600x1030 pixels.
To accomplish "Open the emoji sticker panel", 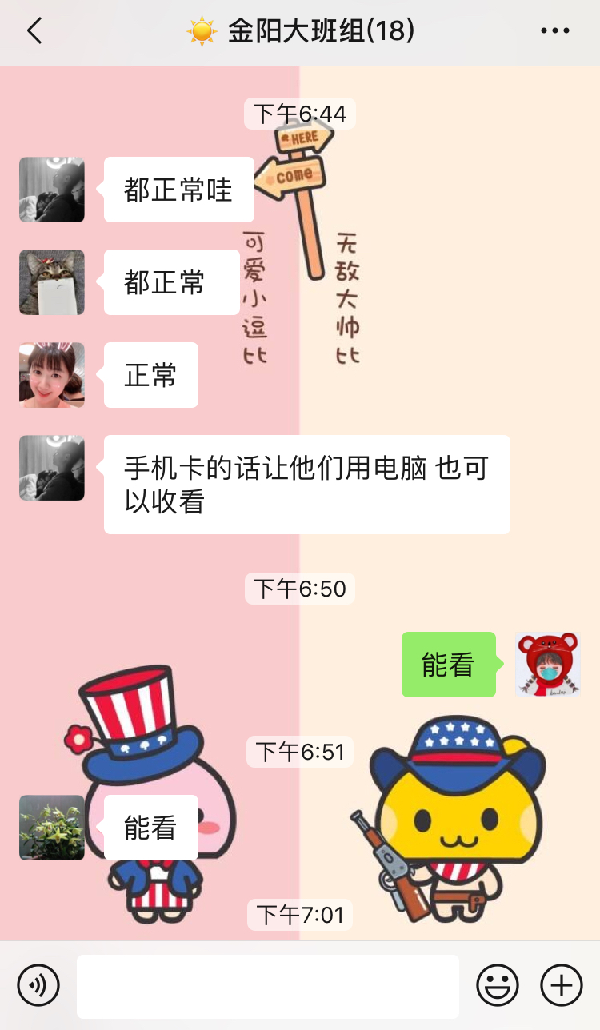I will (496, 986).
